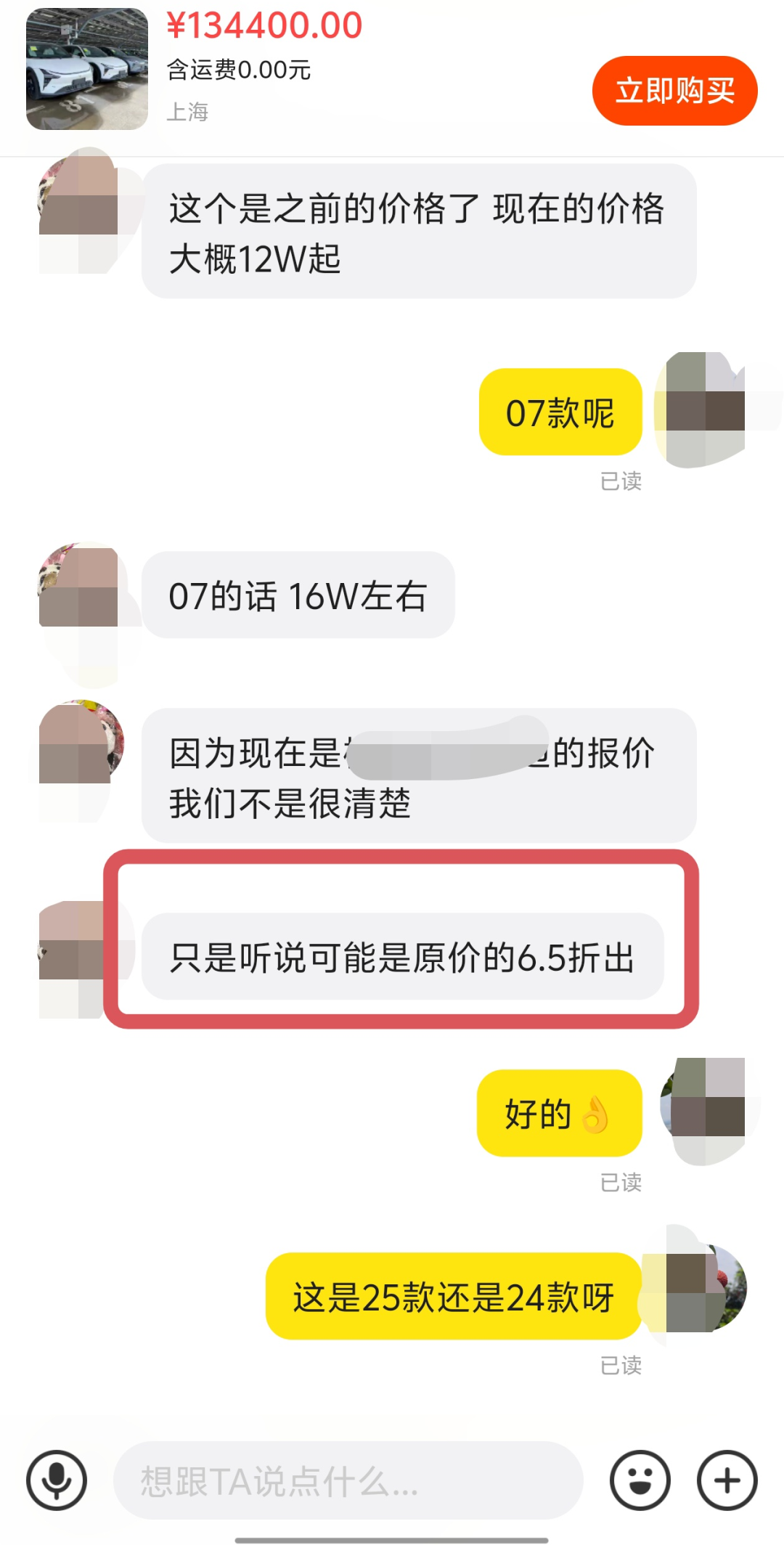
Task: Open the car listing thumbnail
Action: [x=87, y=70]
